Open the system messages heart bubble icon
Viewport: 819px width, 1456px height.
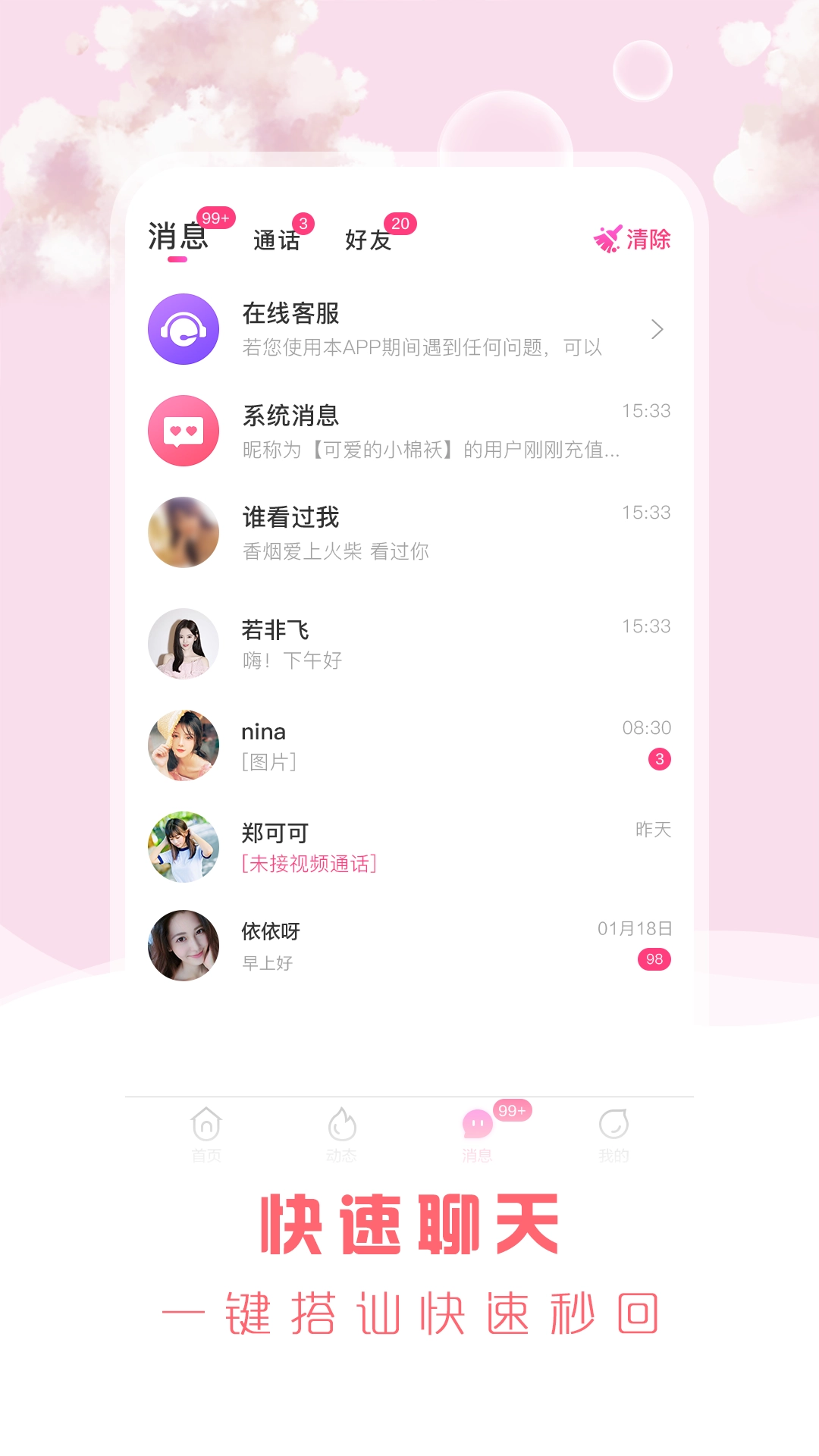[x=182, y=429]
